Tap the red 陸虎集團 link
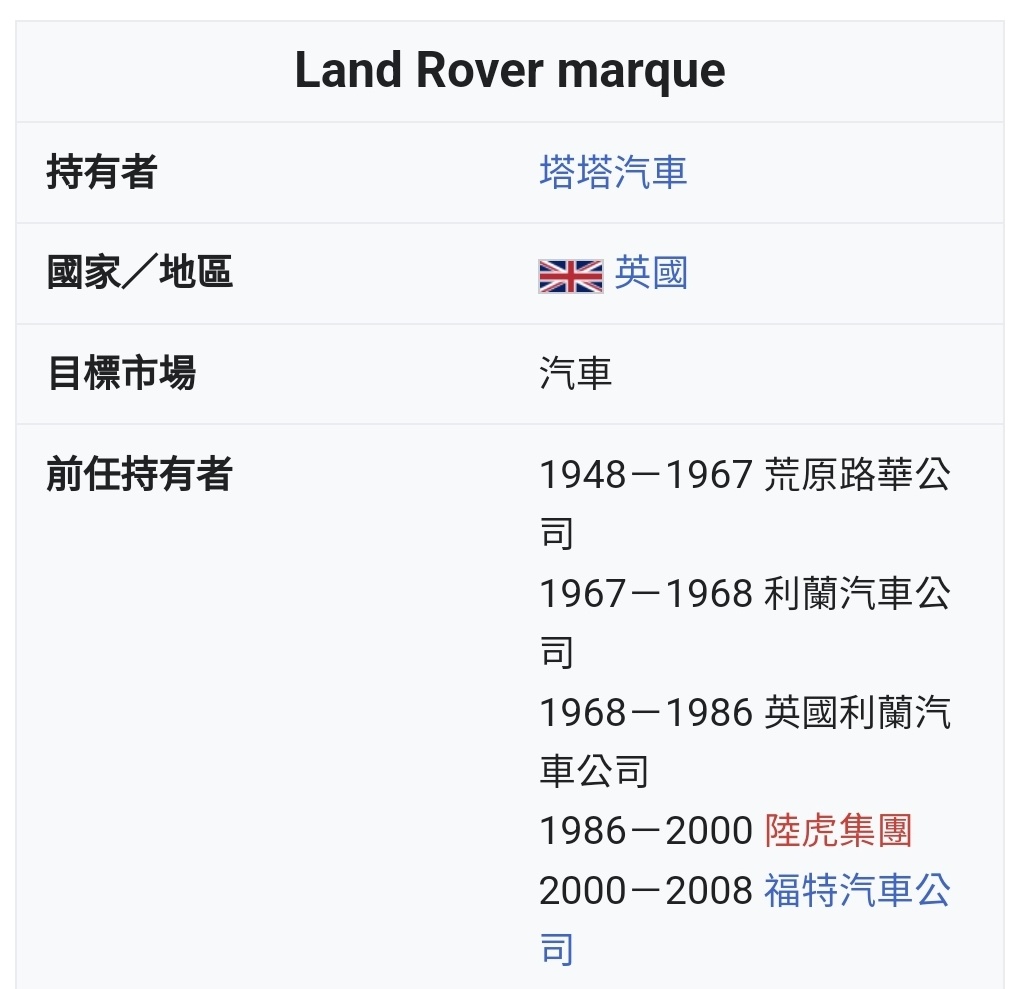Screen dimensions: 1009x989 coord(838,830)
